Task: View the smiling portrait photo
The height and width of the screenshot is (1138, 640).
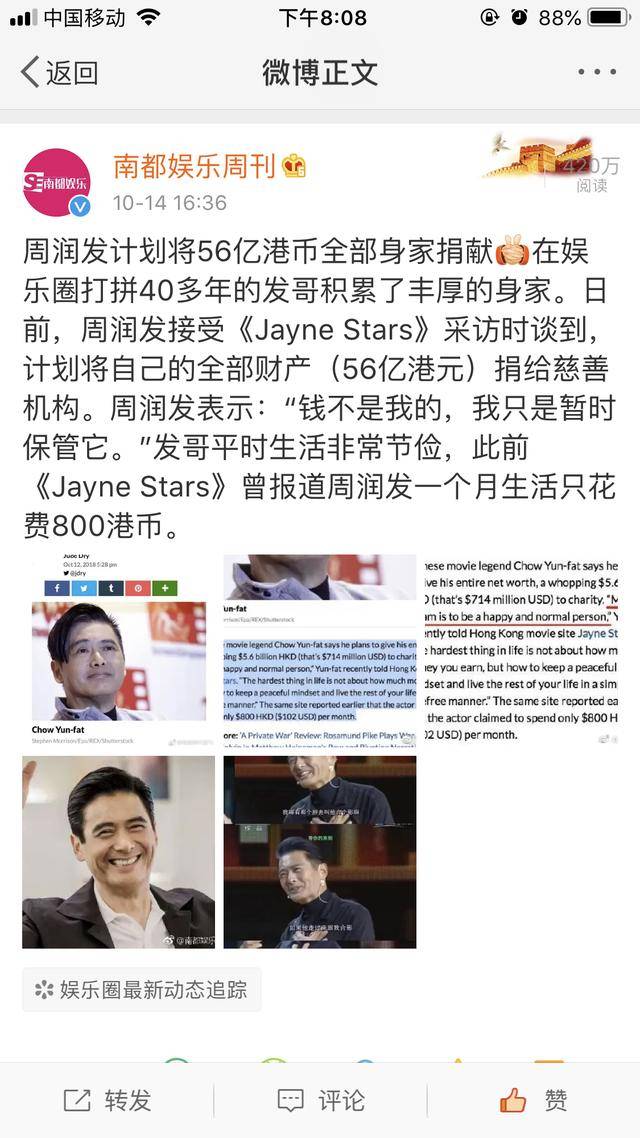Action: [118, 851]
